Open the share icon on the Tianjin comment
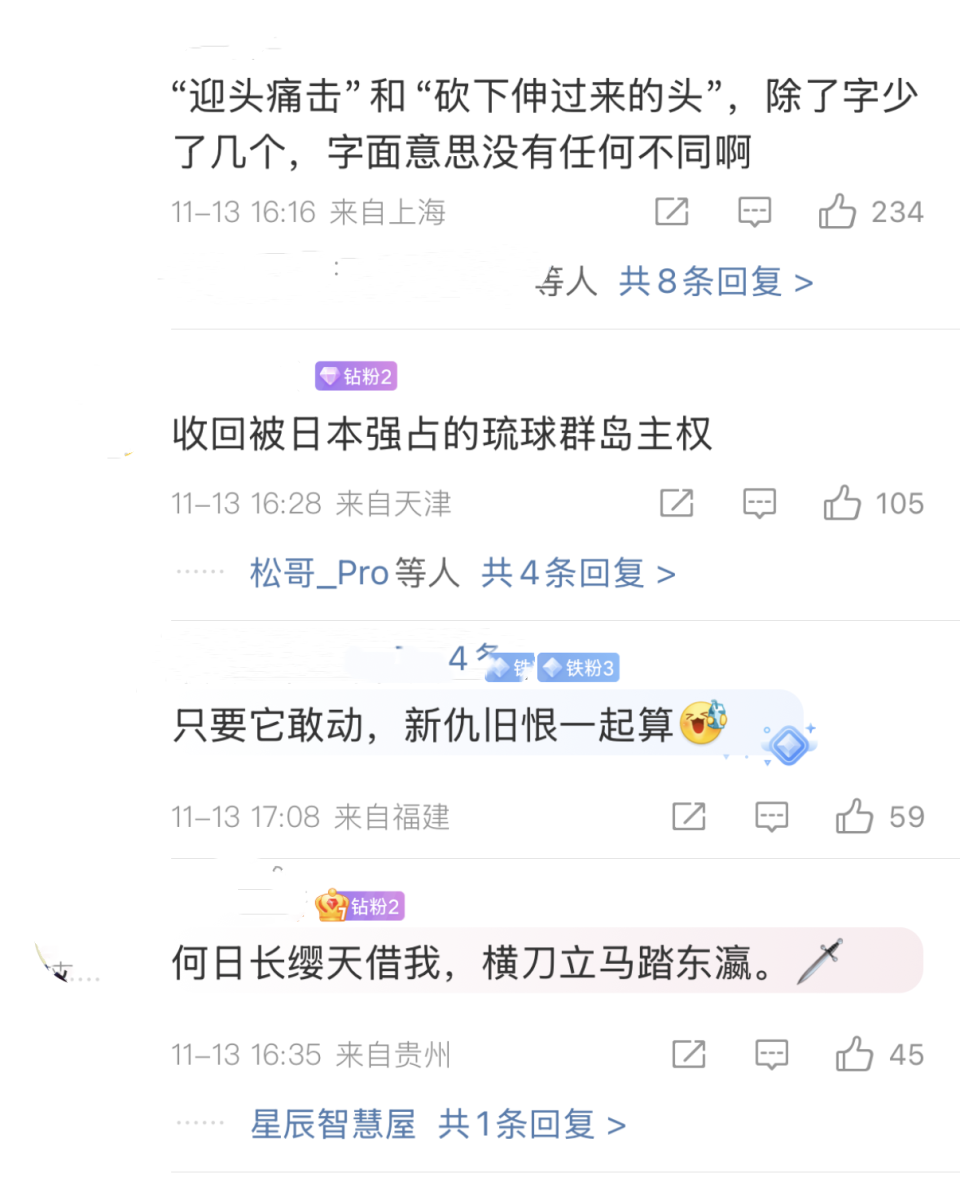 point(676,504)
